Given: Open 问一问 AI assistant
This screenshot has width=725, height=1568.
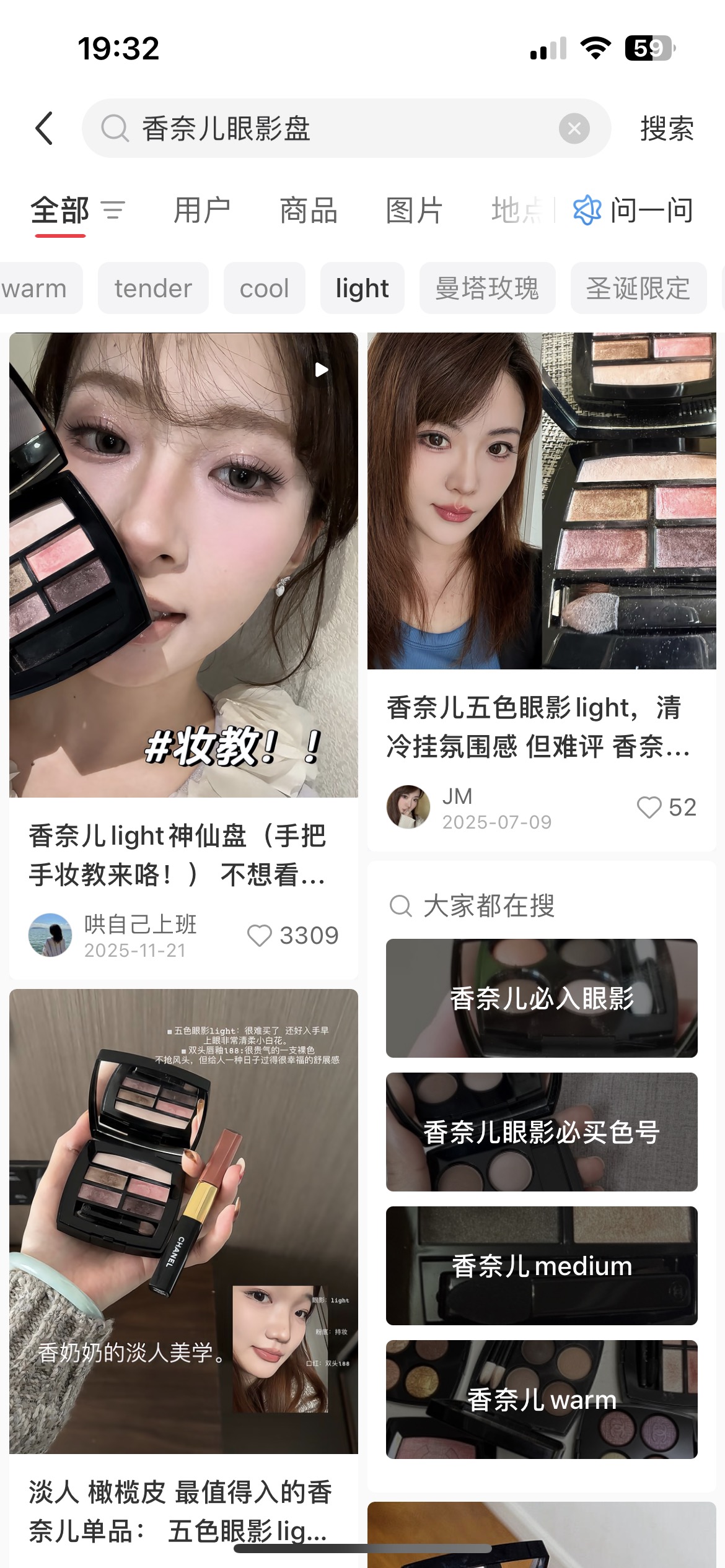Looking at the screenshot, I should tap(633, 211).
